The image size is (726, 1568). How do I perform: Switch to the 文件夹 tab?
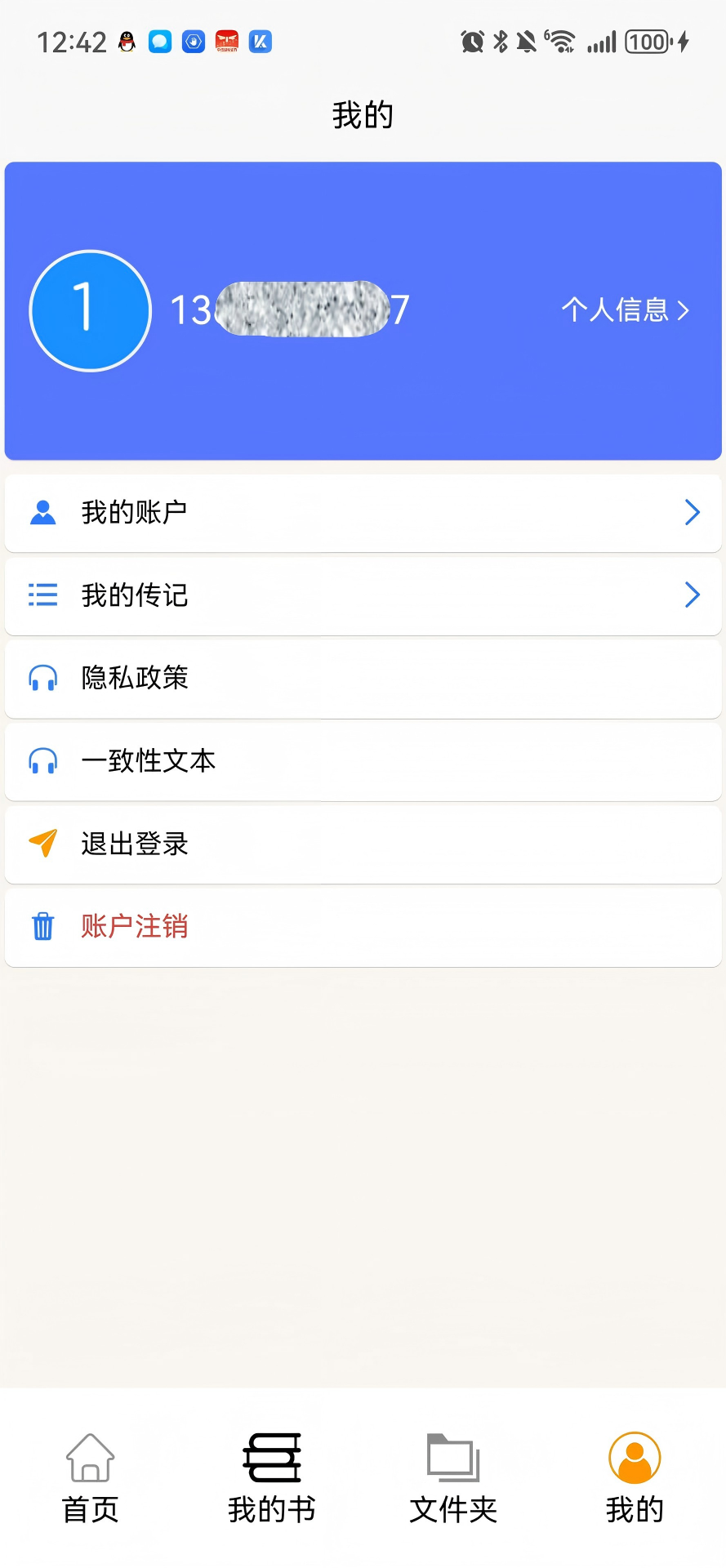click(x=453, y=1478)
